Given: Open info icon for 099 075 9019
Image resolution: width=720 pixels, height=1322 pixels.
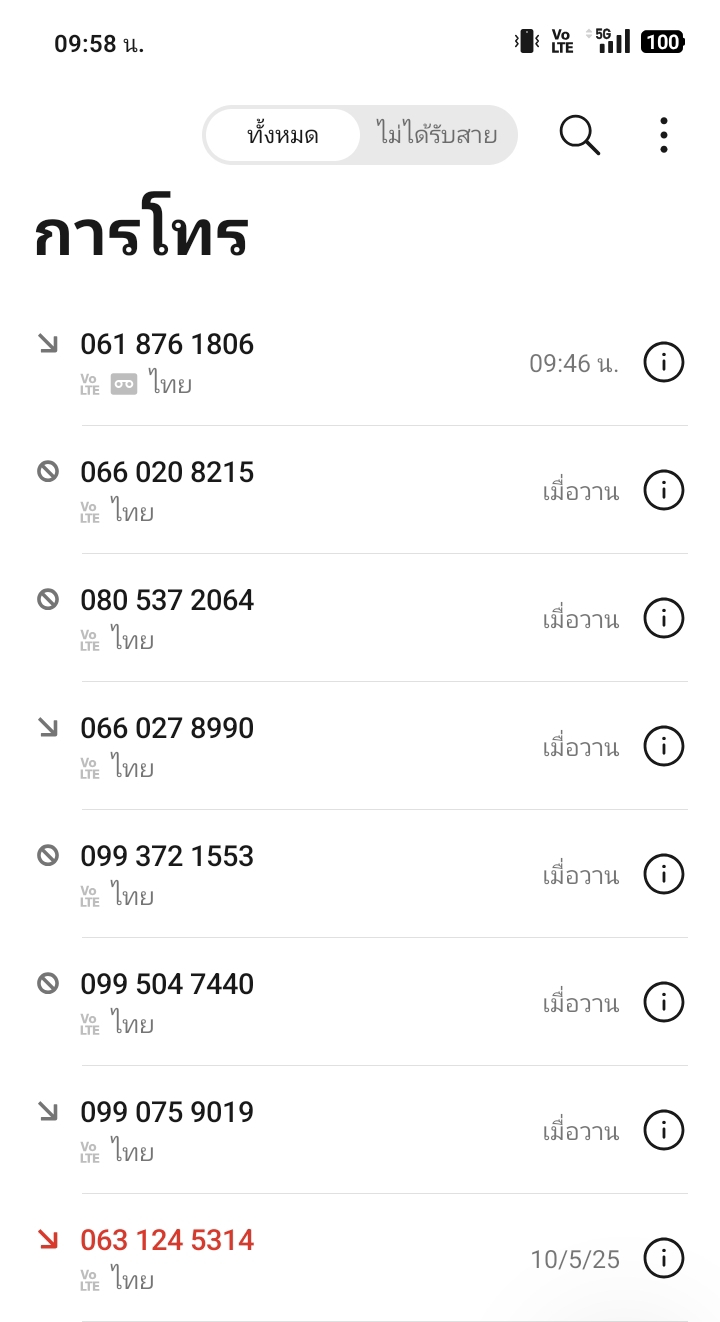Looking at the screenshot, I should pyautogui.click(x=664, y=1130).
